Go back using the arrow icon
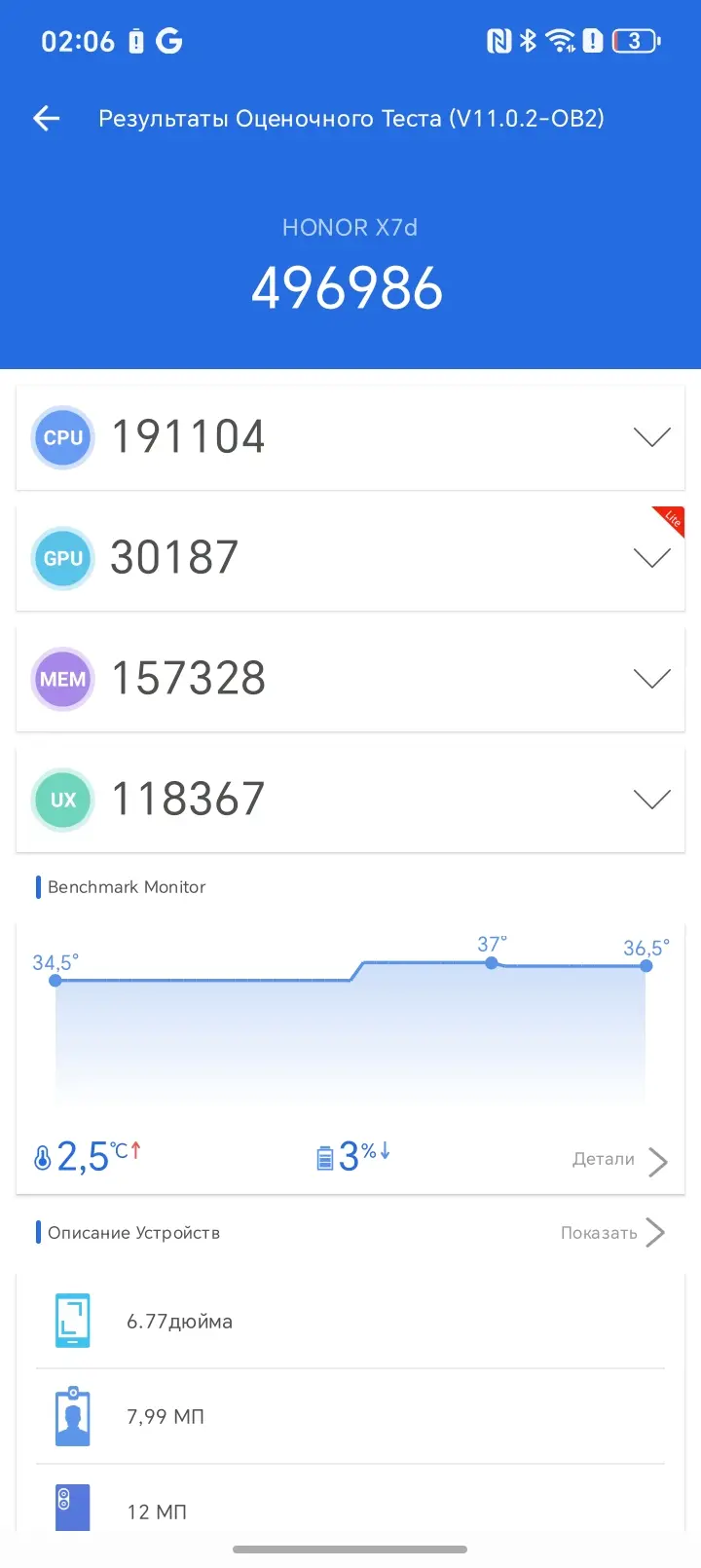The height and width of the screenshot is (1568, 701). coord(47,119)
